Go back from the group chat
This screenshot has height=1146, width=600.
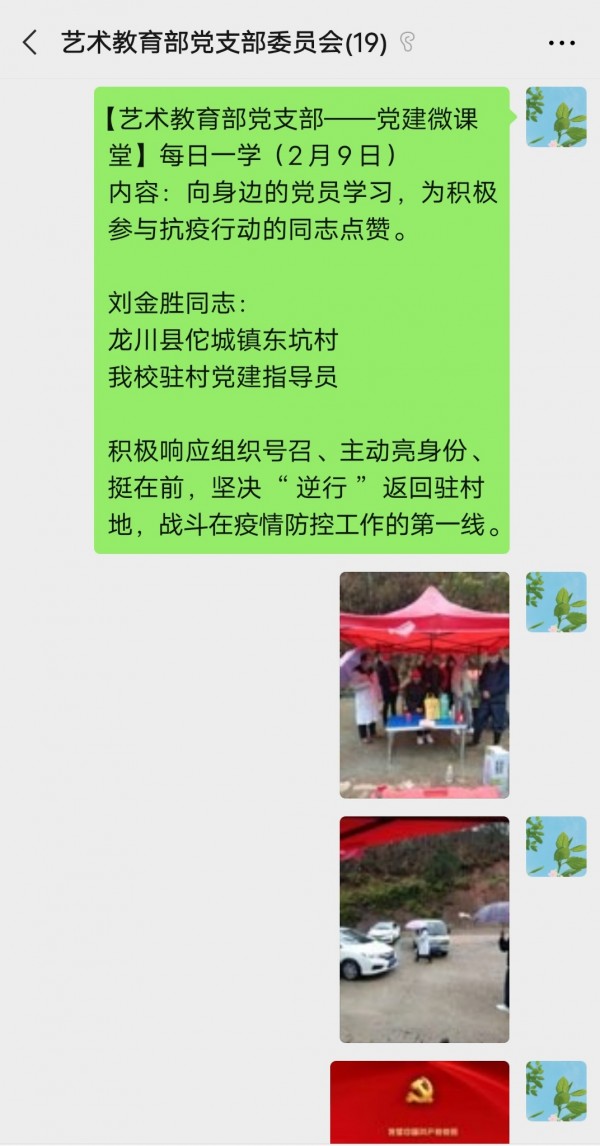[30, 42]
